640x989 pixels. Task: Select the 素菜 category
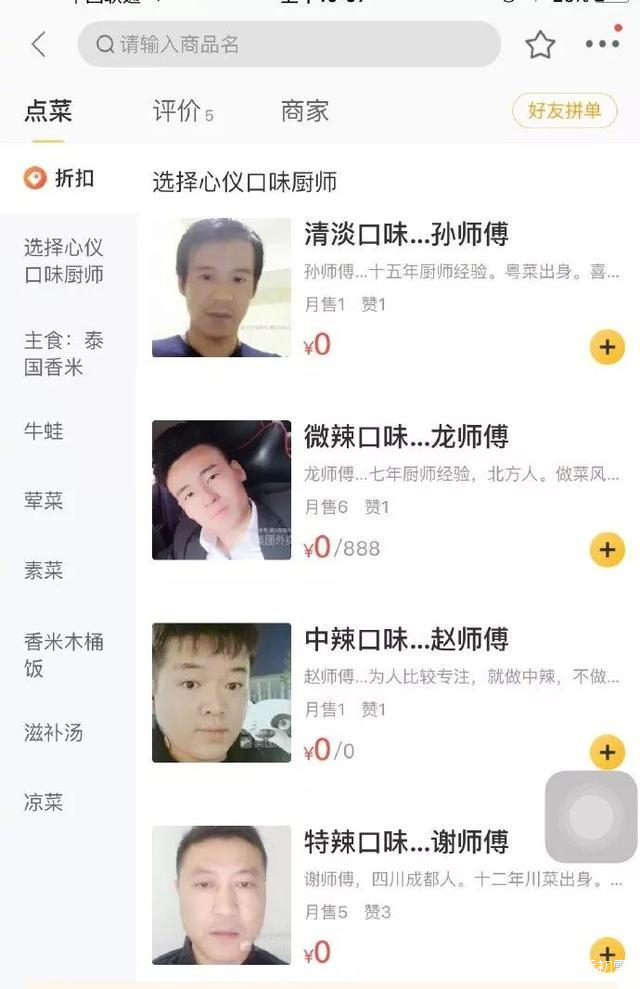point(44,570)
